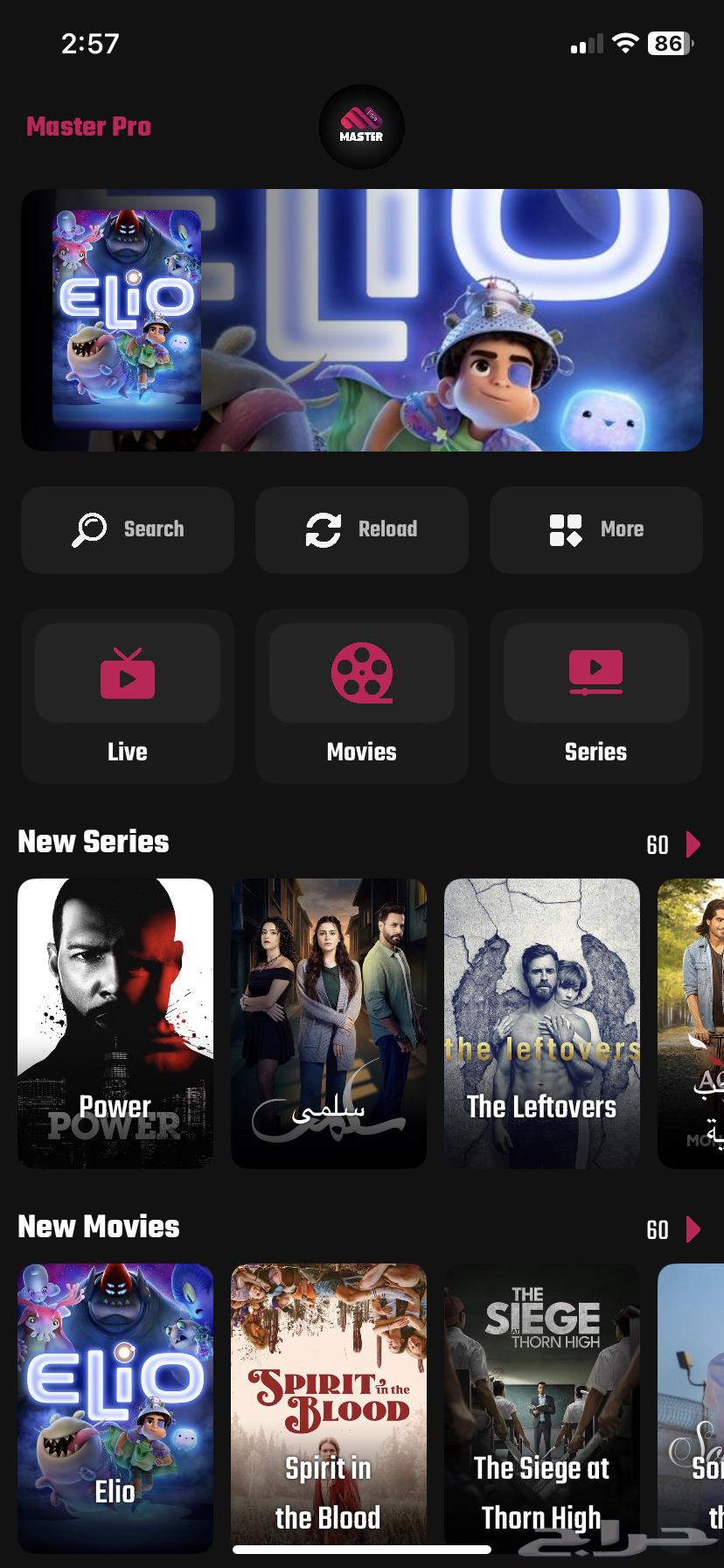Open The Siege at Thorn High
The image size is (724, 1568).
click(541, 1407)
